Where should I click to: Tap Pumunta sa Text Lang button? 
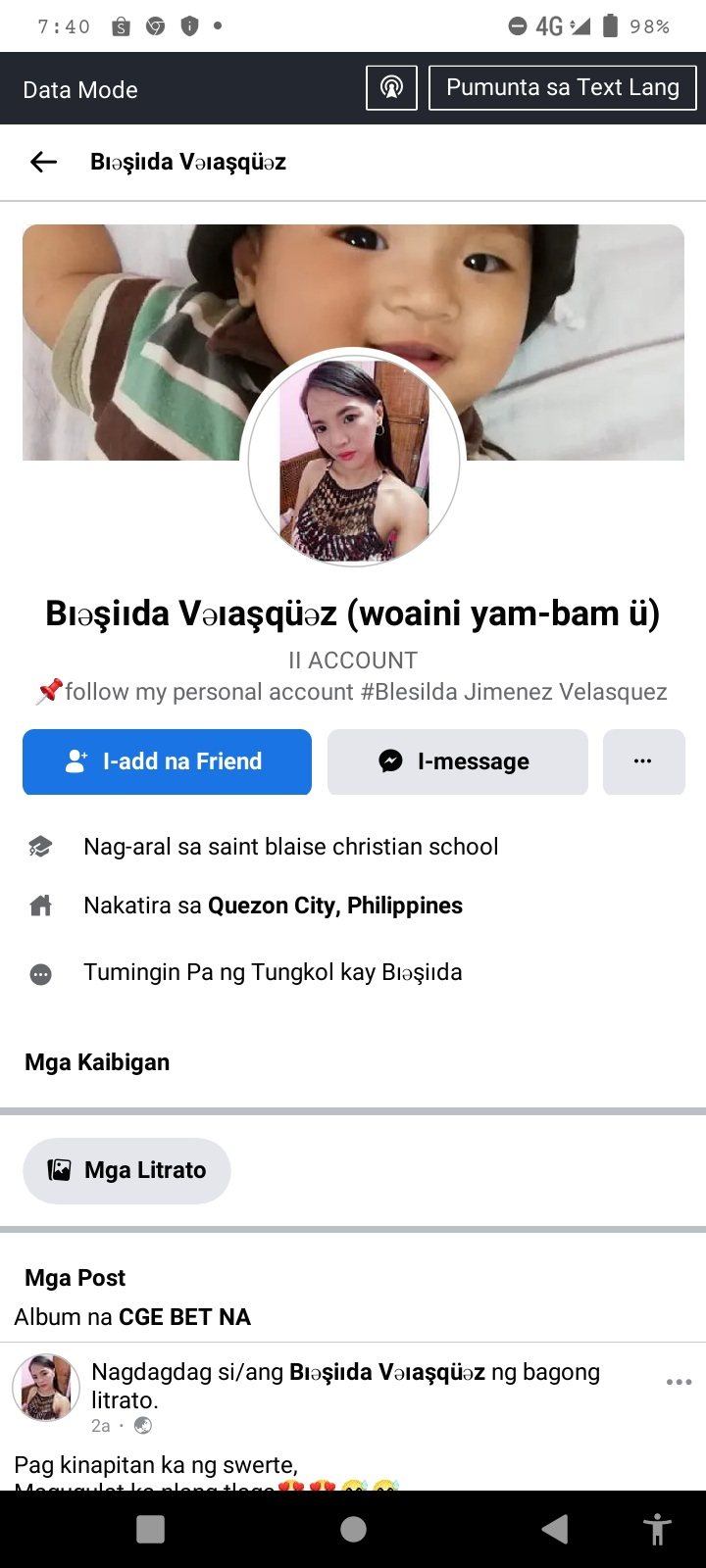pyautogui.click(x=562, y=88)
